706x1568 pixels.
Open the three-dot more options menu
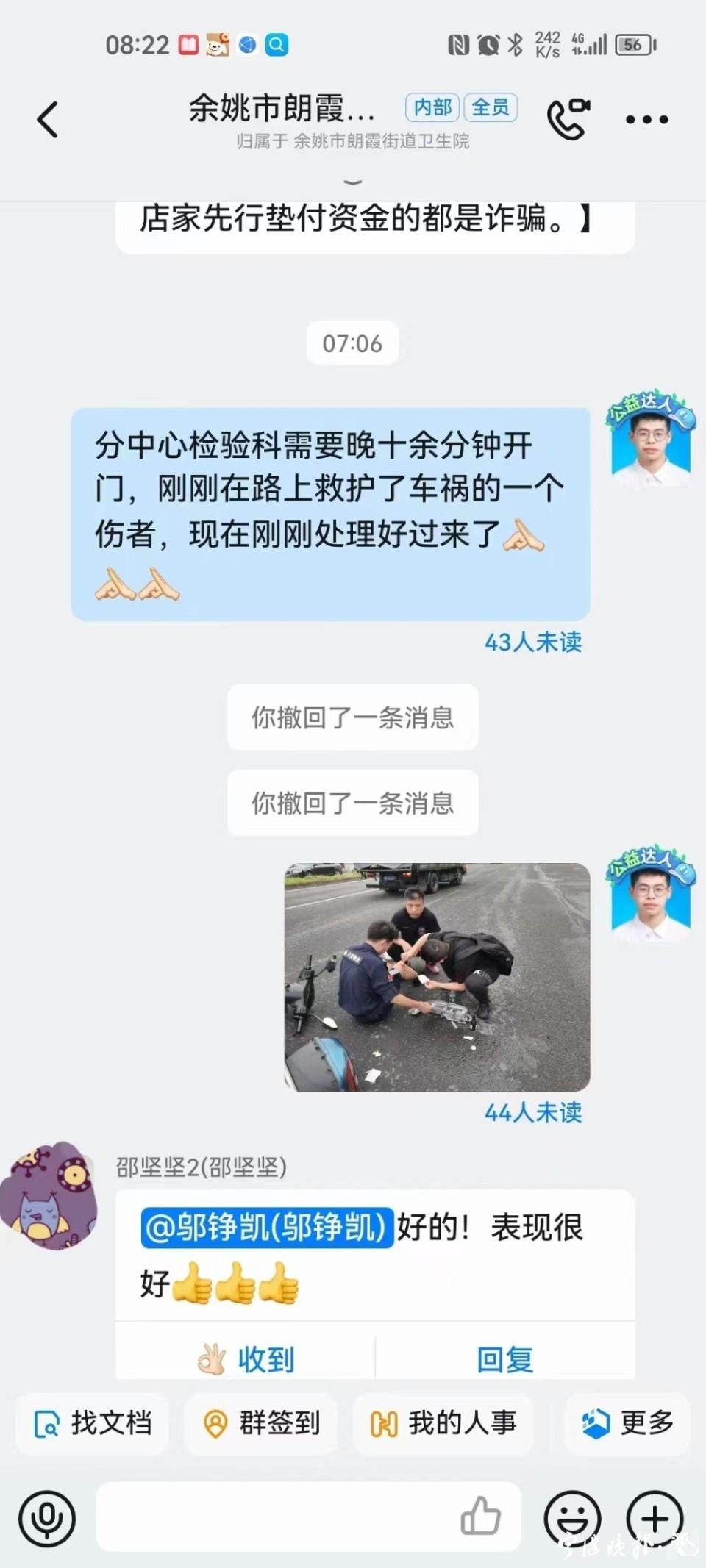click(646, 120)
